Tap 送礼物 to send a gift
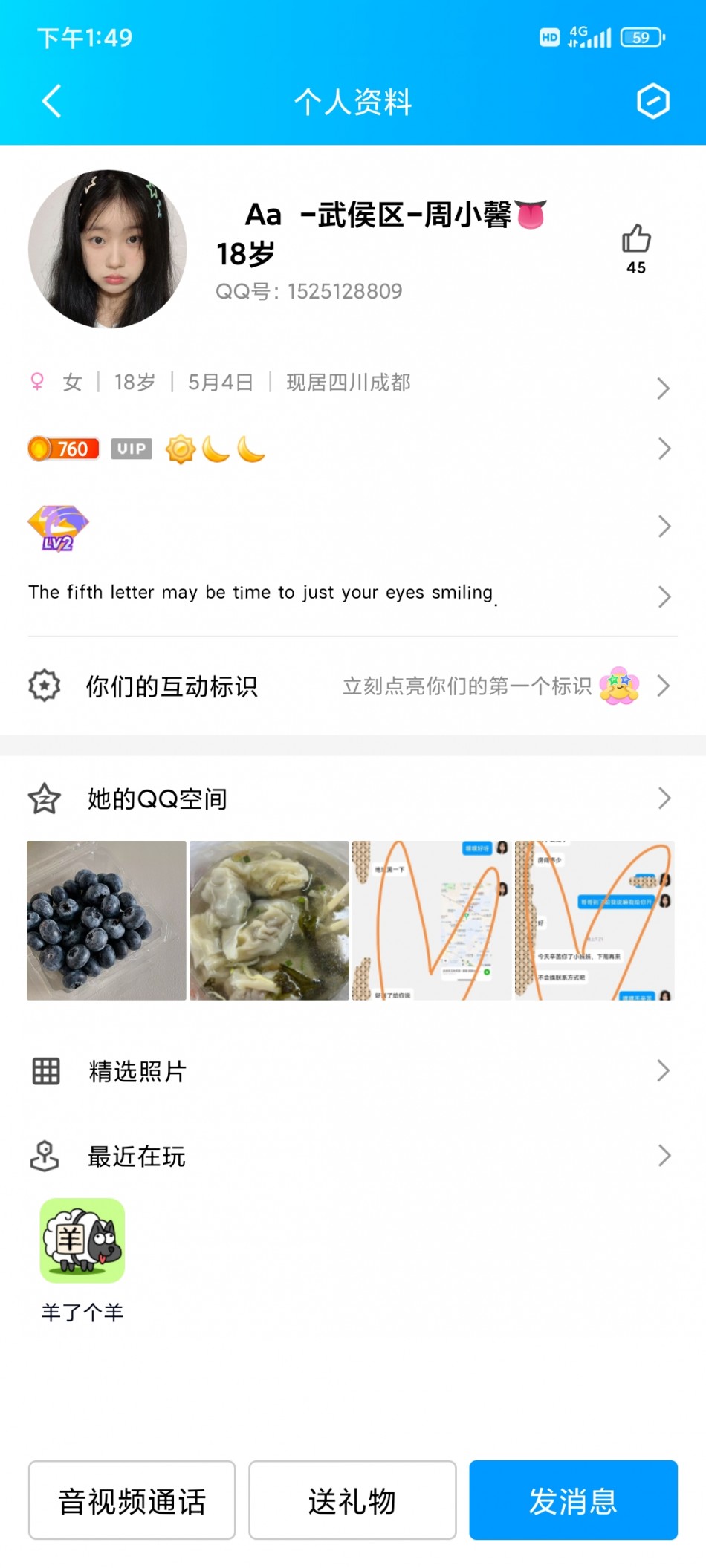 (x=352, y=1500)
